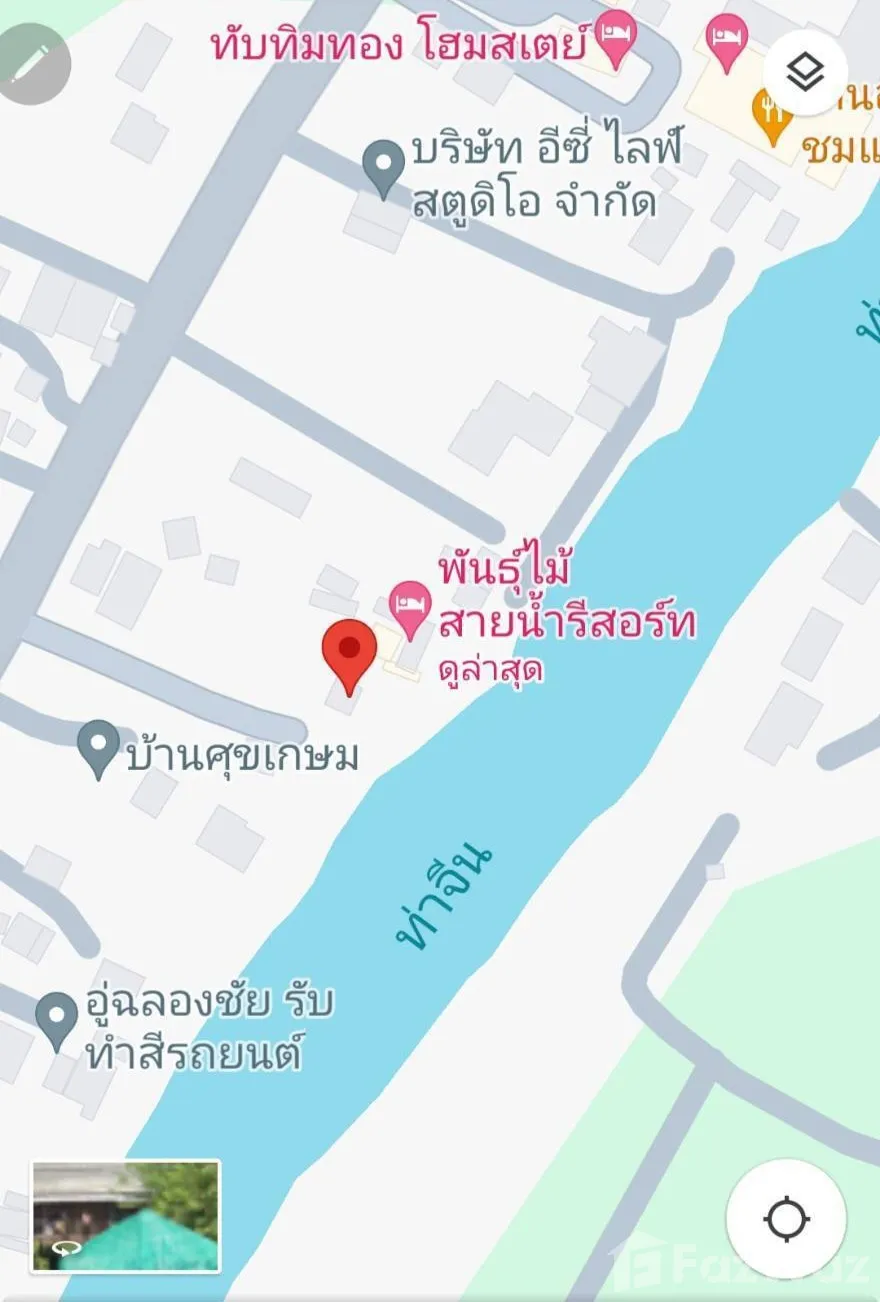
Task: Open the Street View preview thumbnail
Action: [125, 1215]
